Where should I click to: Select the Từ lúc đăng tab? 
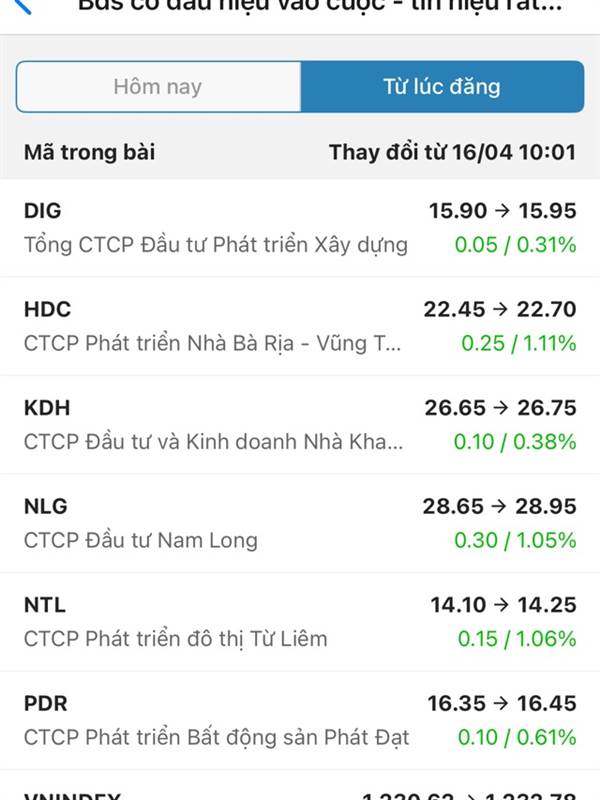click(x=442, y=87)
